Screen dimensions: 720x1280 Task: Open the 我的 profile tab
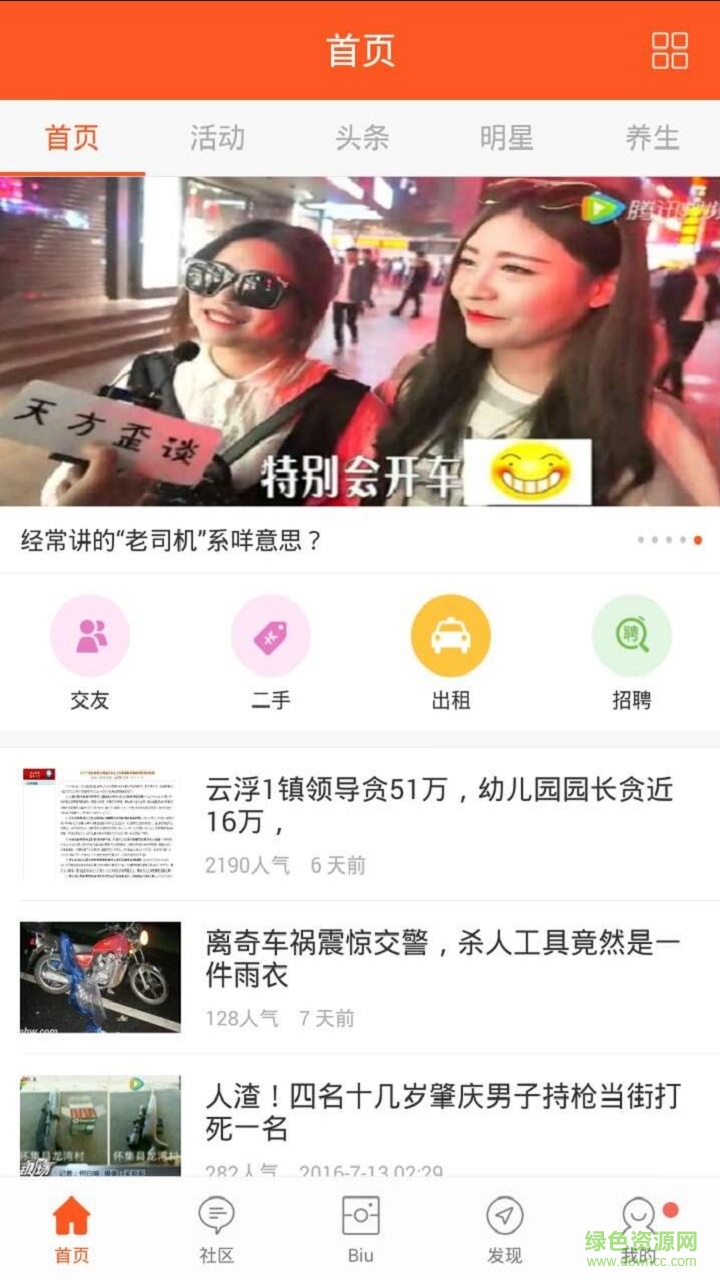pyautogui.click(x=640, y=1230)
